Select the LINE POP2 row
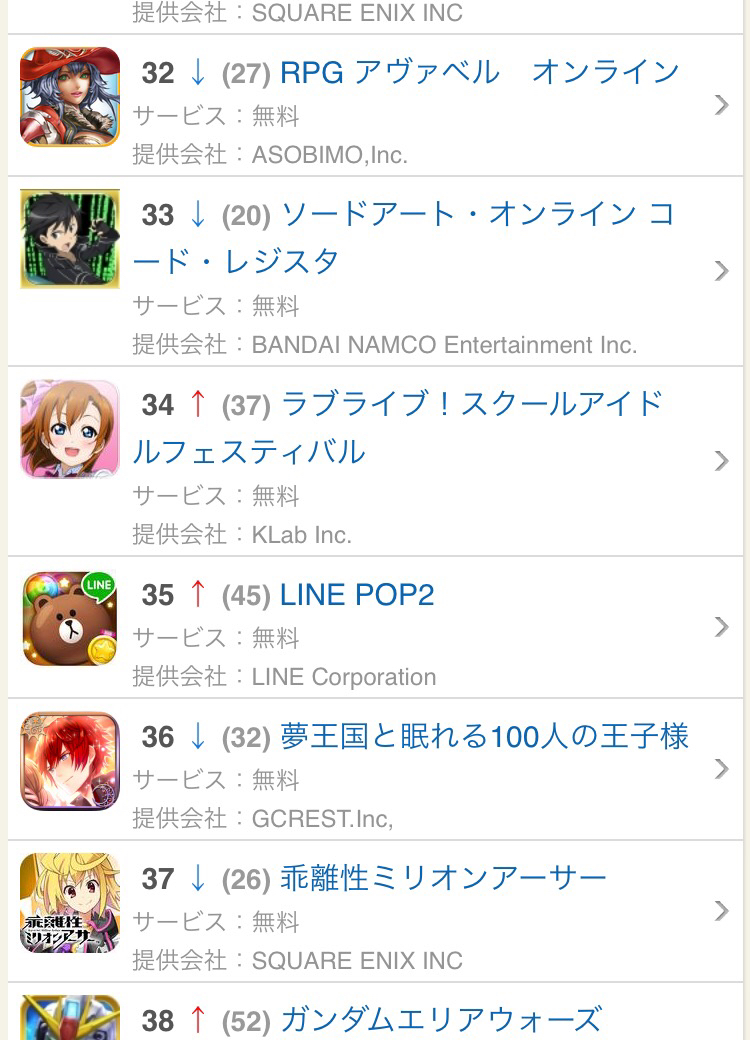The height and width of the screenshot is (1040, 750). (x=357, y=596)
